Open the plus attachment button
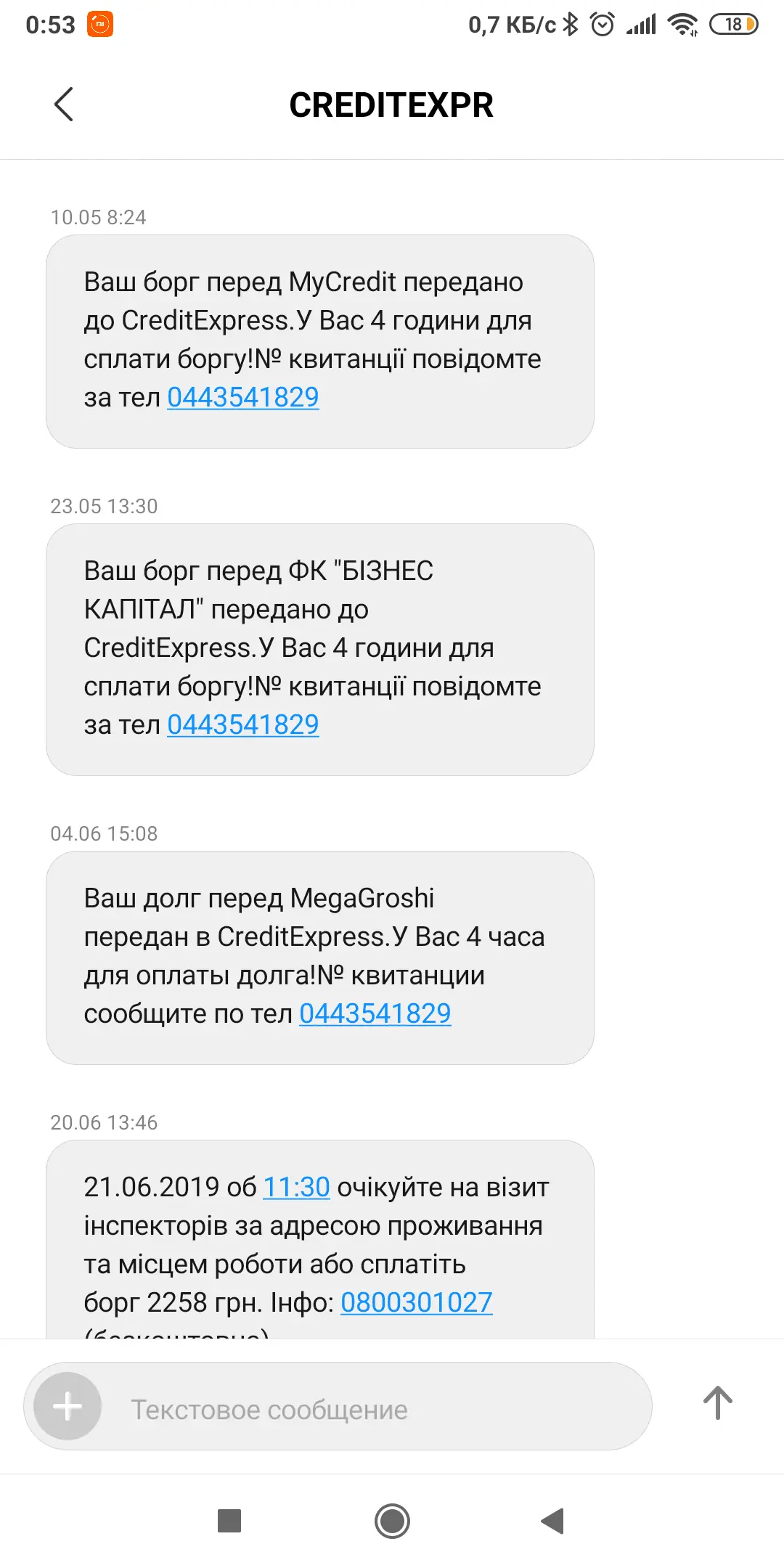Image resolution: width=784 pixels, height=1568 pixels. point(68,1406)
